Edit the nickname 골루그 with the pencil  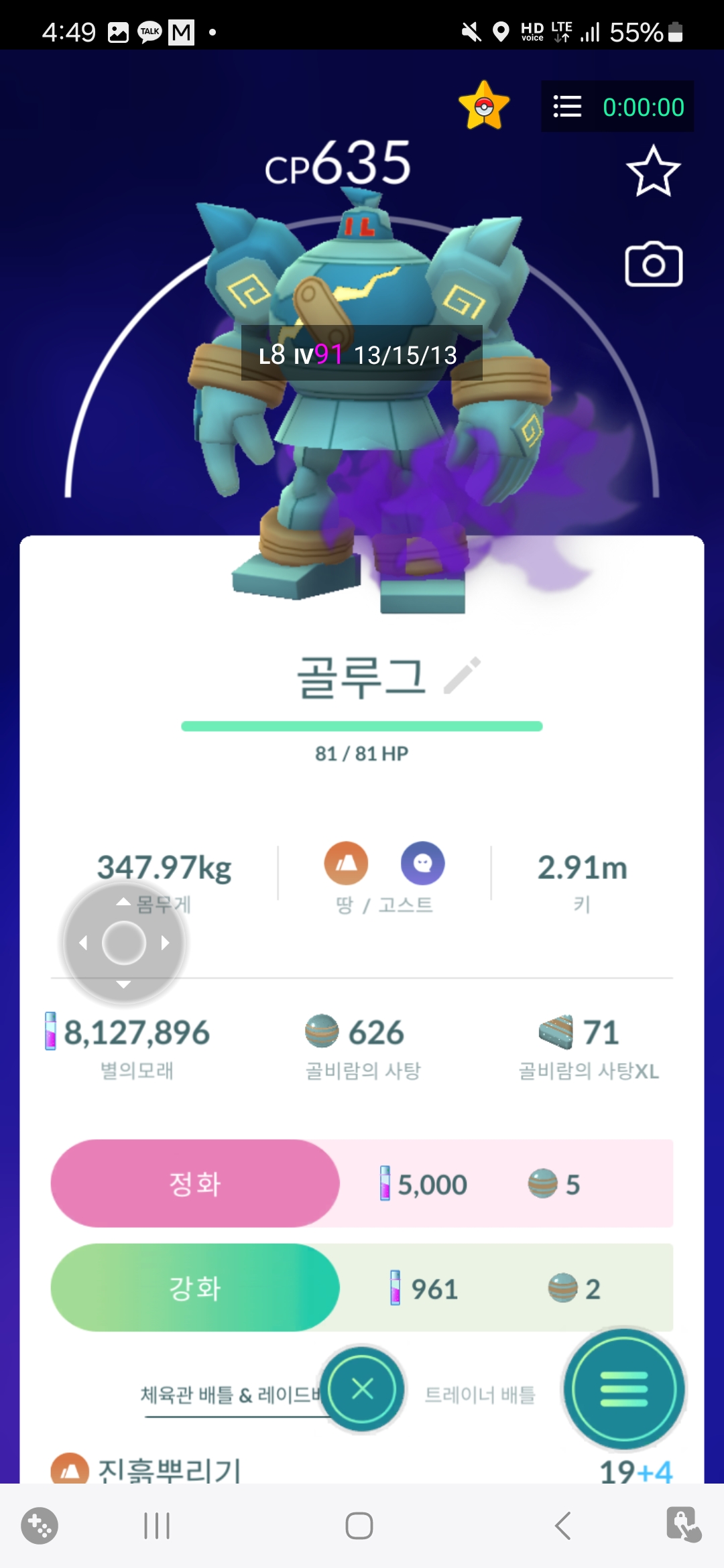(x=463, y=675)
